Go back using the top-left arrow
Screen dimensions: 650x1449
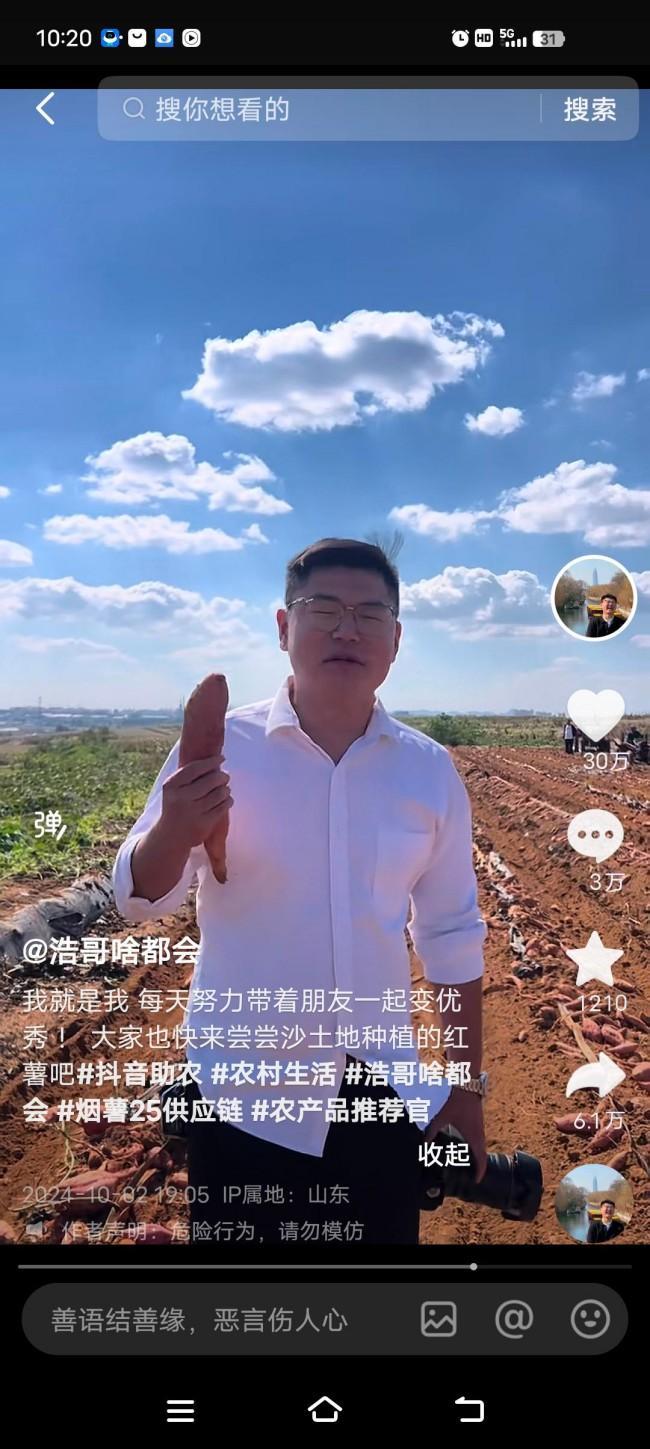[45, 108]
